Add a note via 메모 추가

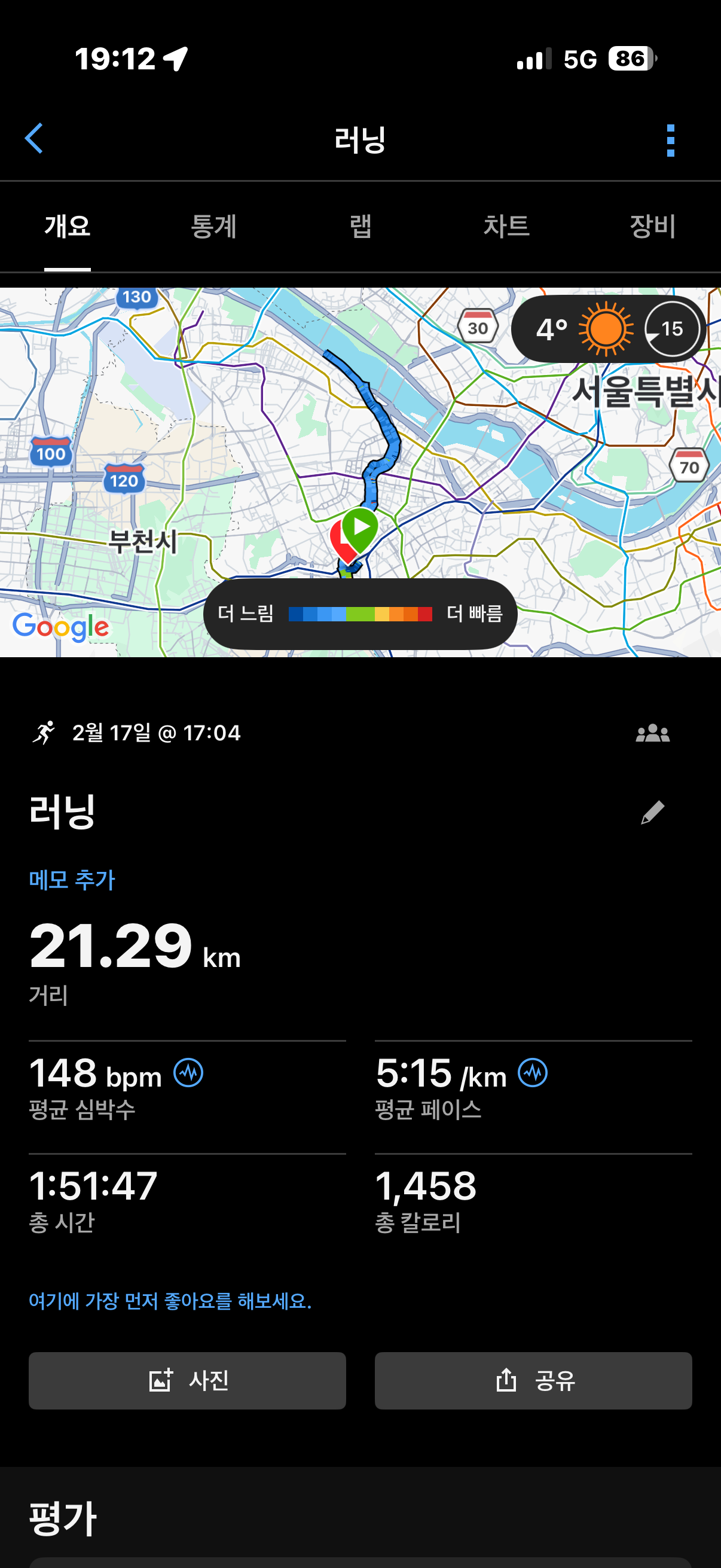coord(72,879)
